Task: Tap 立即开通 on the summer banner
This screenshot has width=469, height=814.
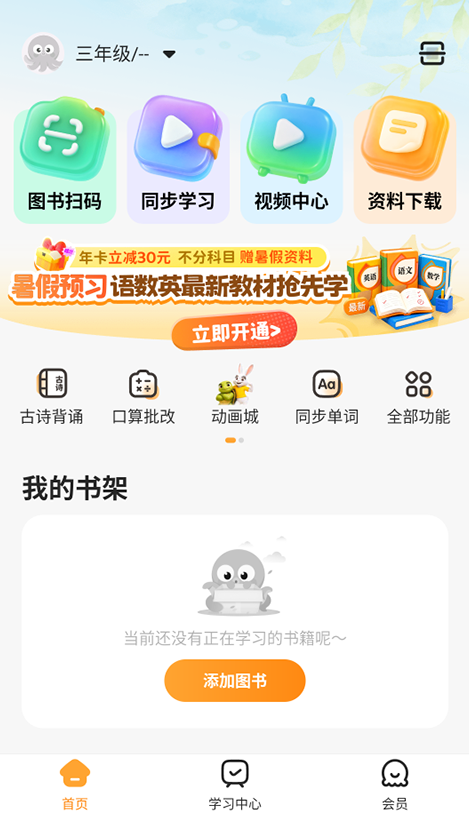Action: coord(235,331)
